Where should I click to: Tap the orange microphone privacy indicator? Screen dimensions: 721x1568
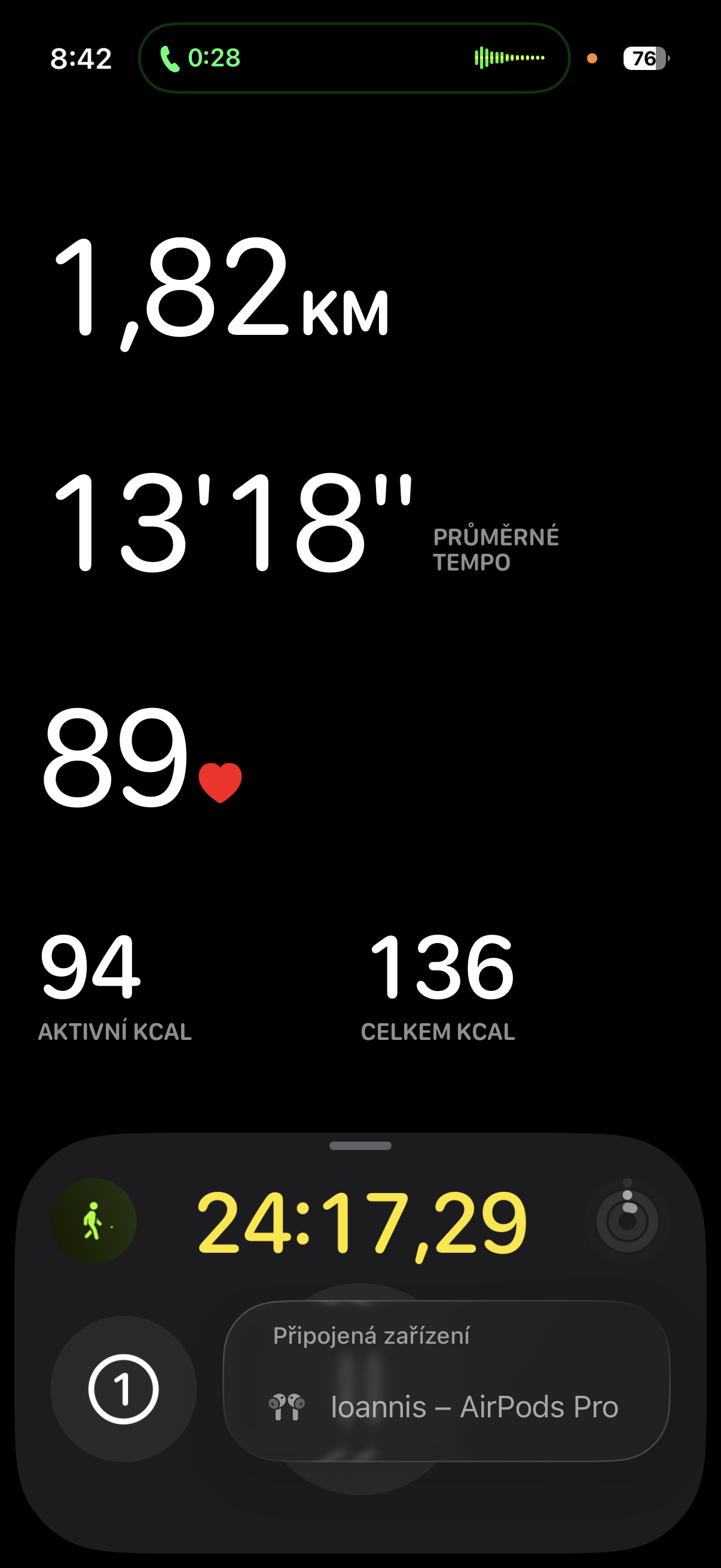click(591, 59)
